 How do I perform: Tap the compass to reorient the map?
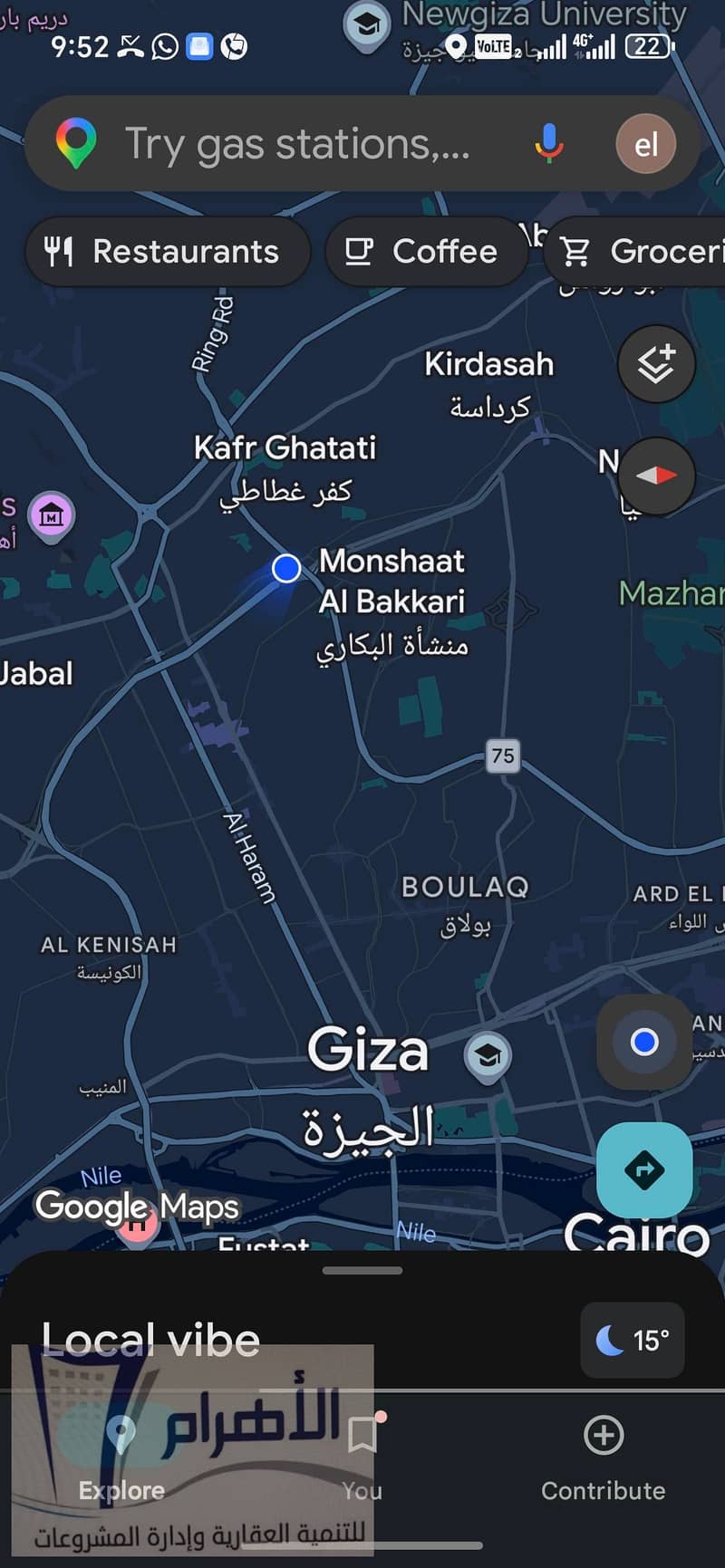(656, 476)
